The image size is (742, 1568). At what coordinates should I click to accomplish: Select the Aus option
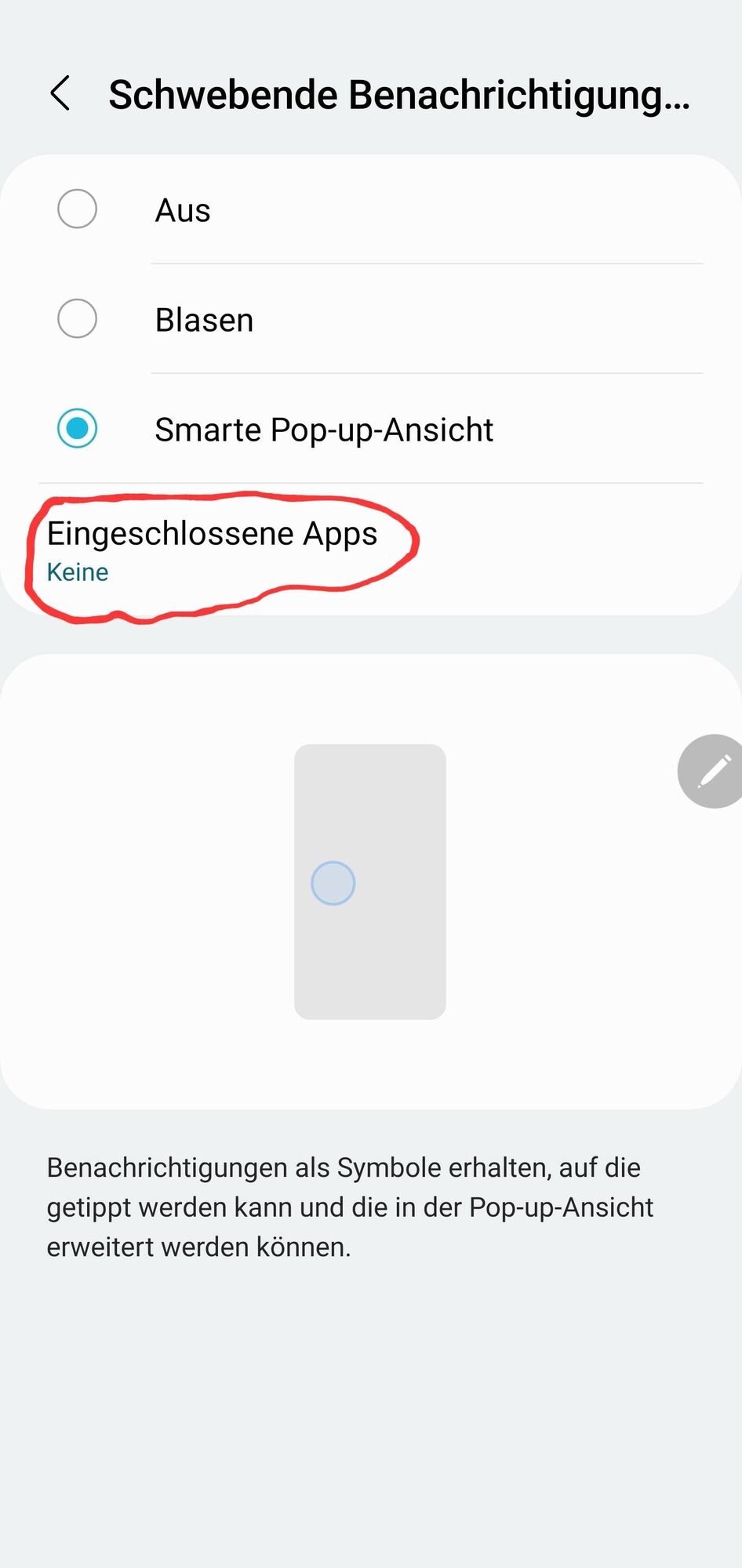[78, 209]
